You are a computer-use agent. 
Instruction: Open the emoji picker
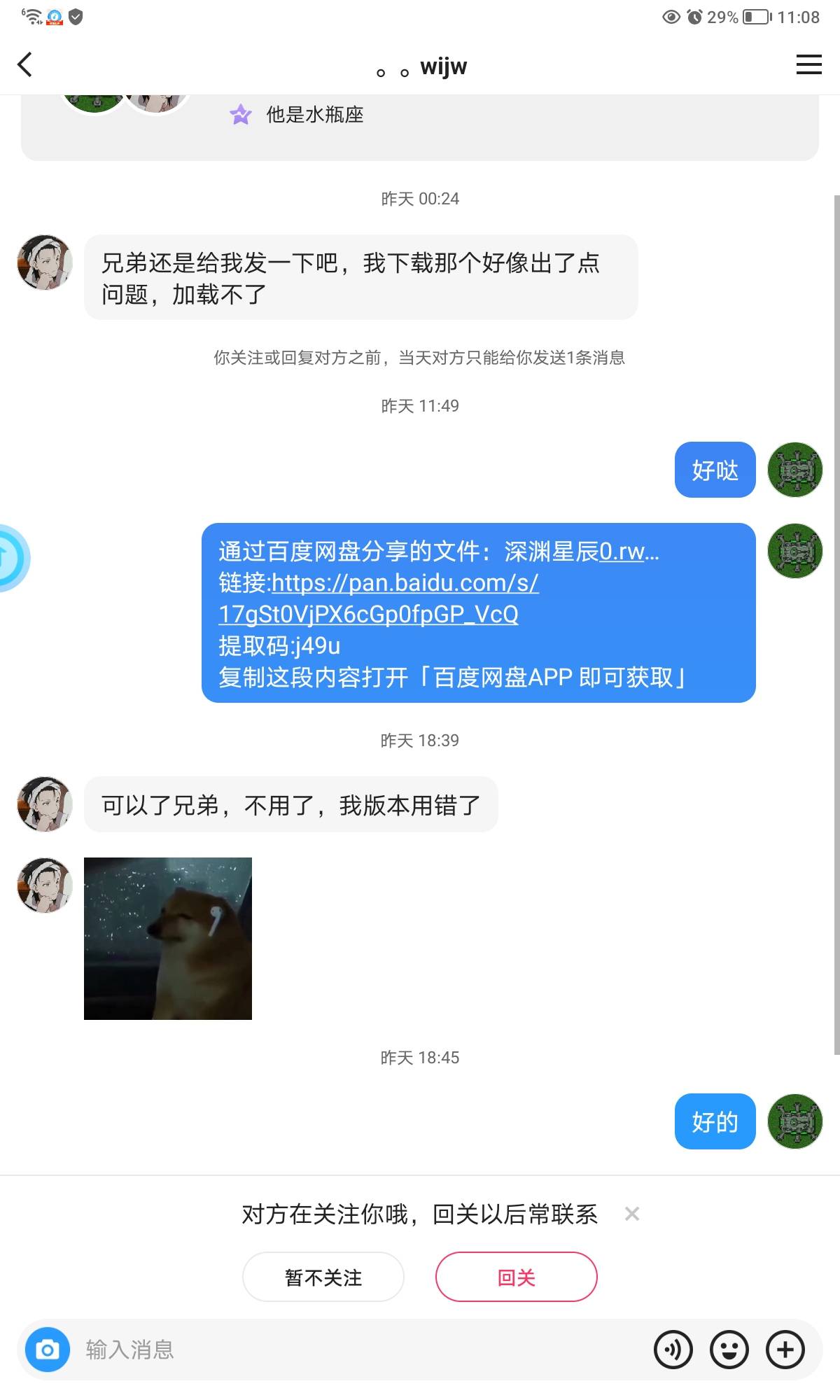729,1350
